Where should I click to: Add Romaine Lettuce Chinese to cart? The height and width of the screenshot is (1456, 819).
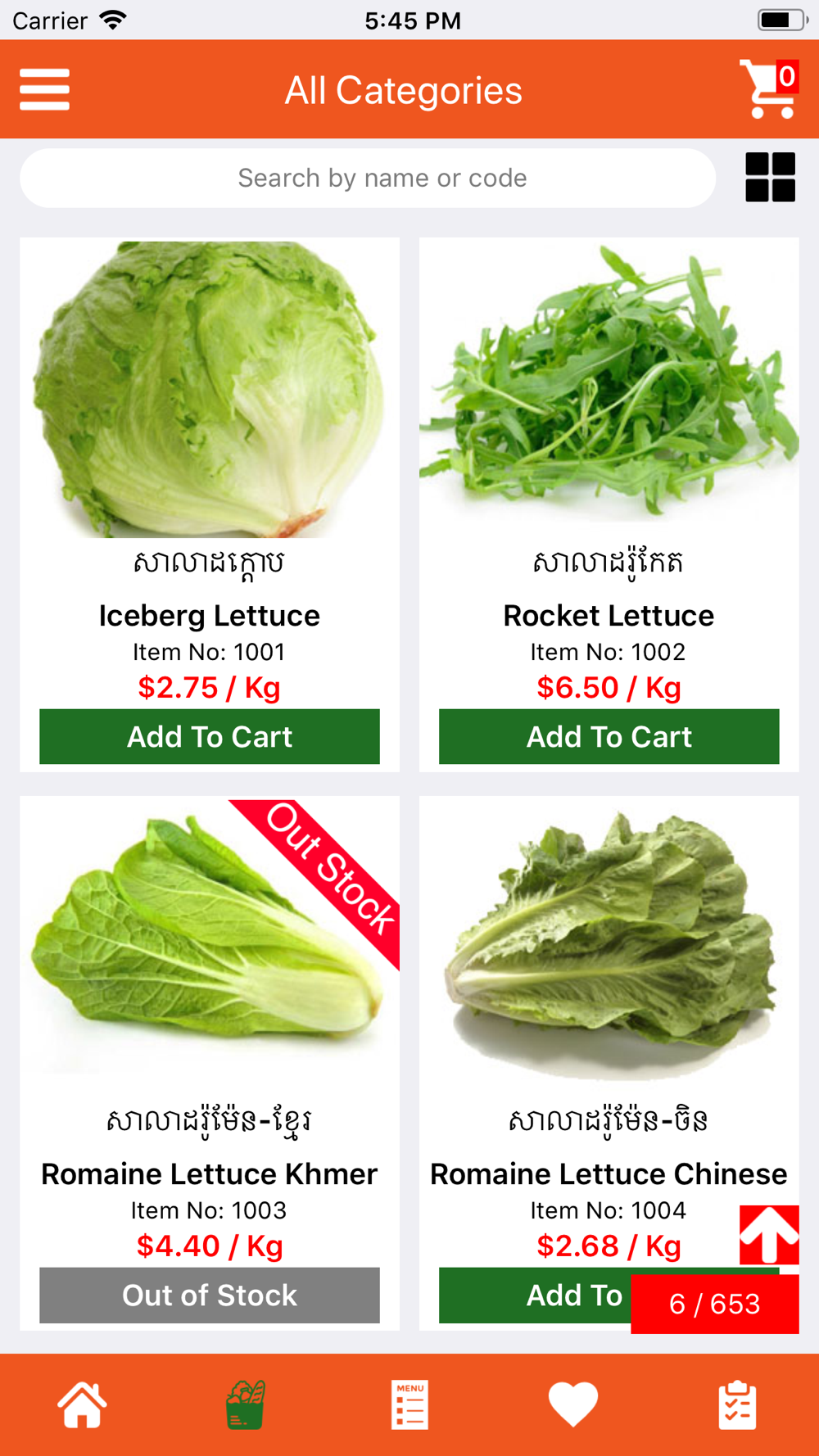click(x=536, y=1295)
